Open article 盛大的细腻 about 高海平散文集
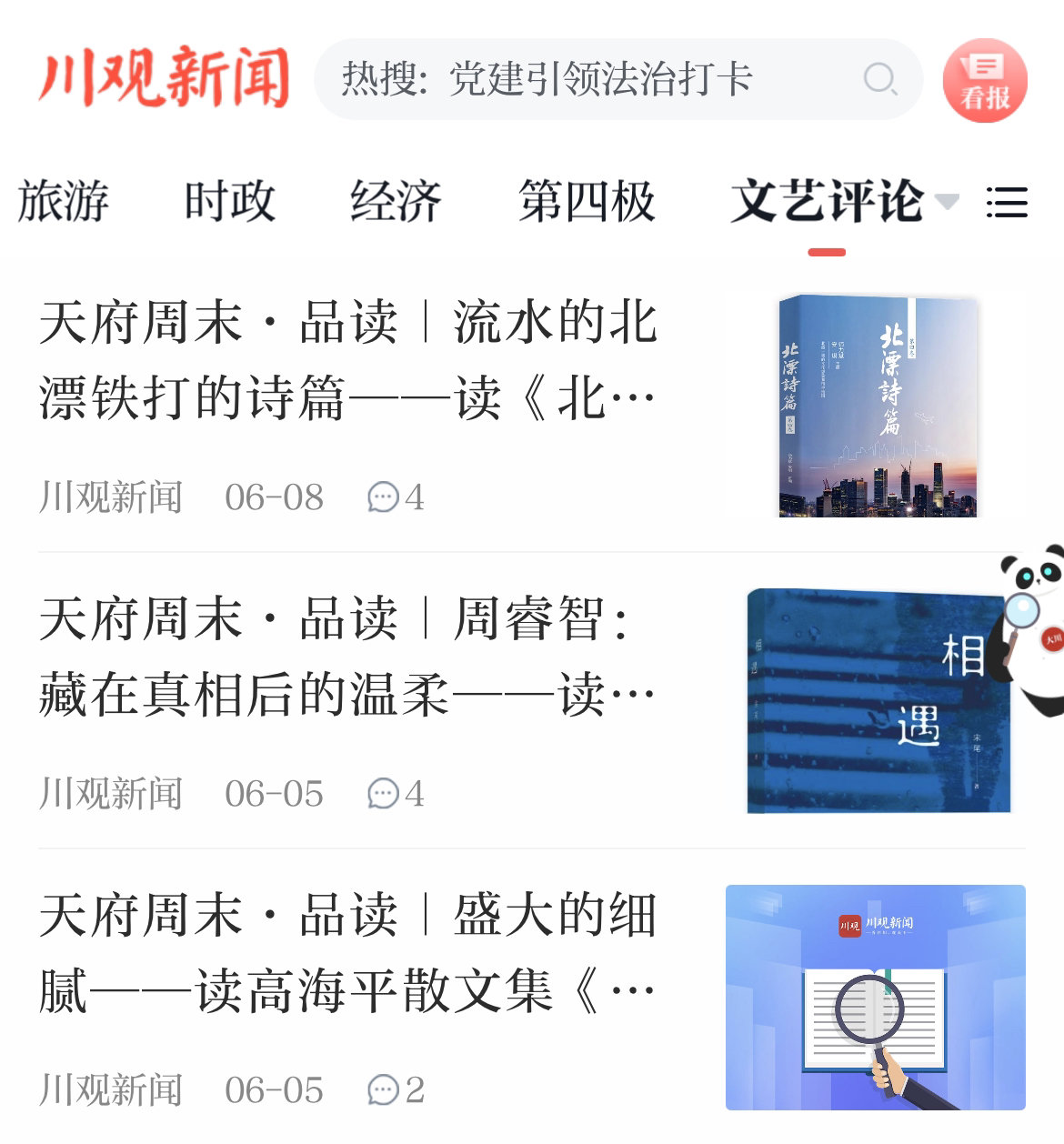Screen dimensions: 1064x1144 pos(347,953)
